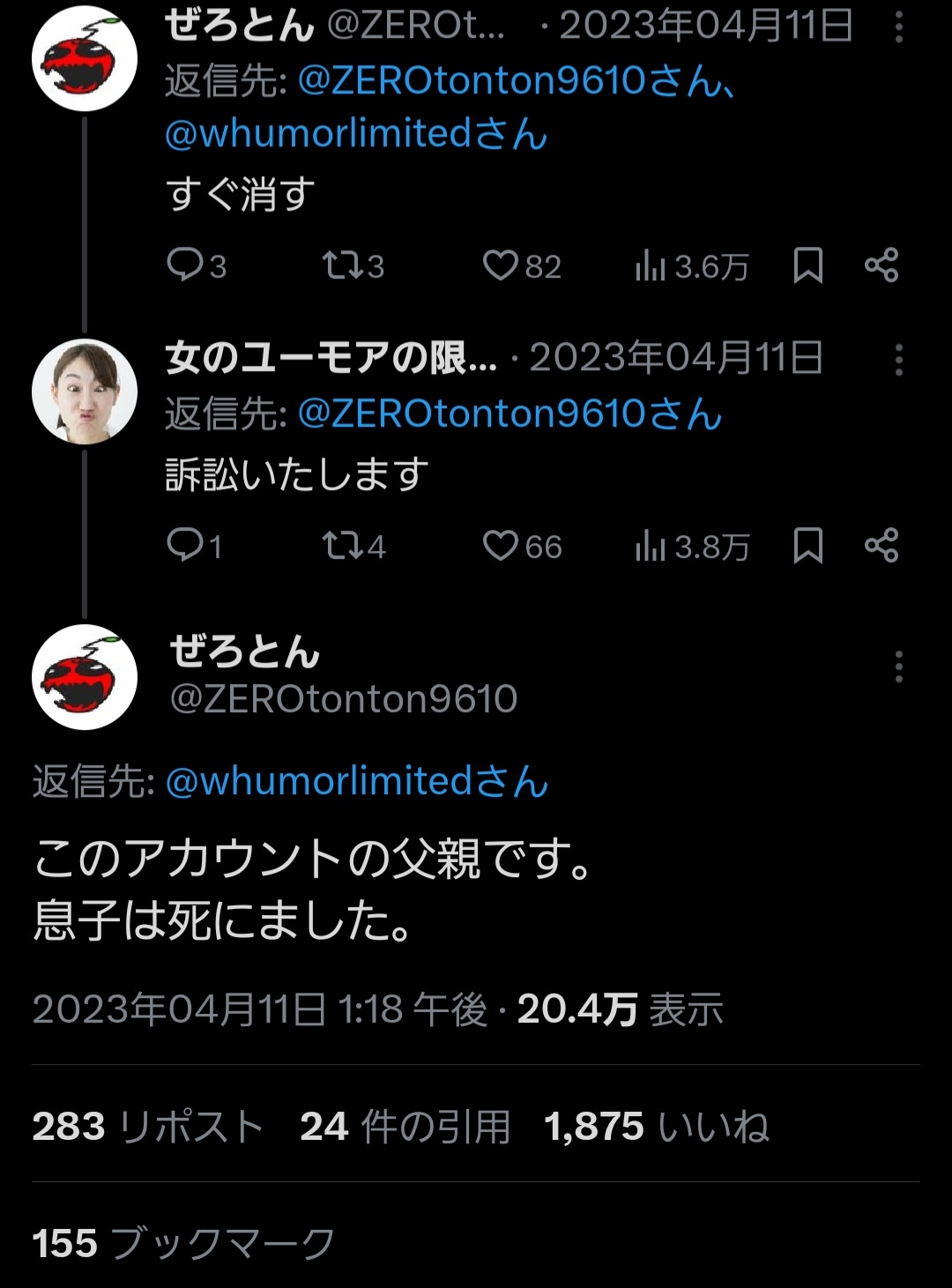
Task: Open overflow menu on すぐ消す tweet
Action: tap(898, 28)
